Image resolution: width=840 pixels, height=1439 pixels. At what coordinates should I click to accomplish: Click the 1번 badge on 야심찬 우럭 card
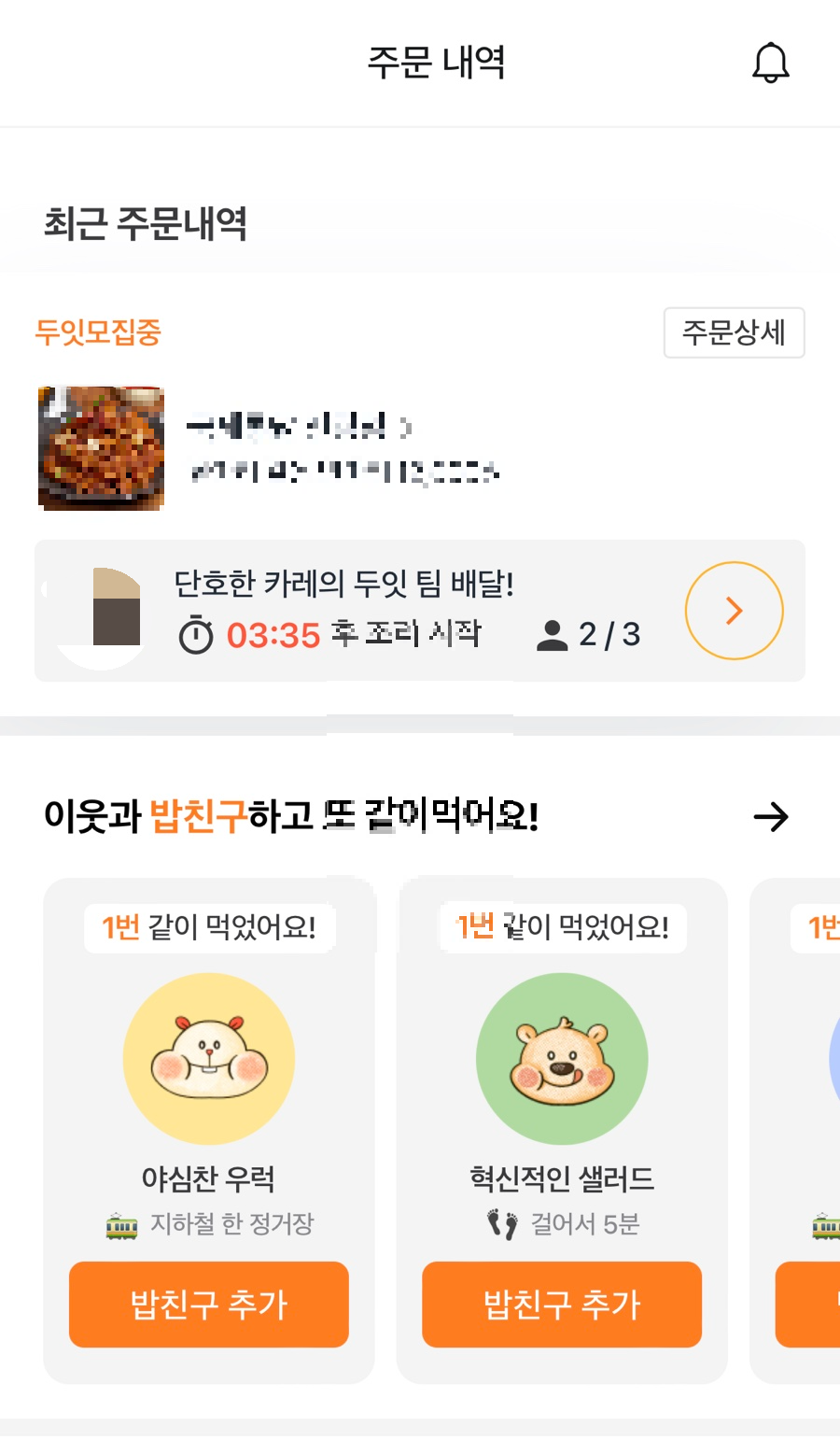[122, 926]
